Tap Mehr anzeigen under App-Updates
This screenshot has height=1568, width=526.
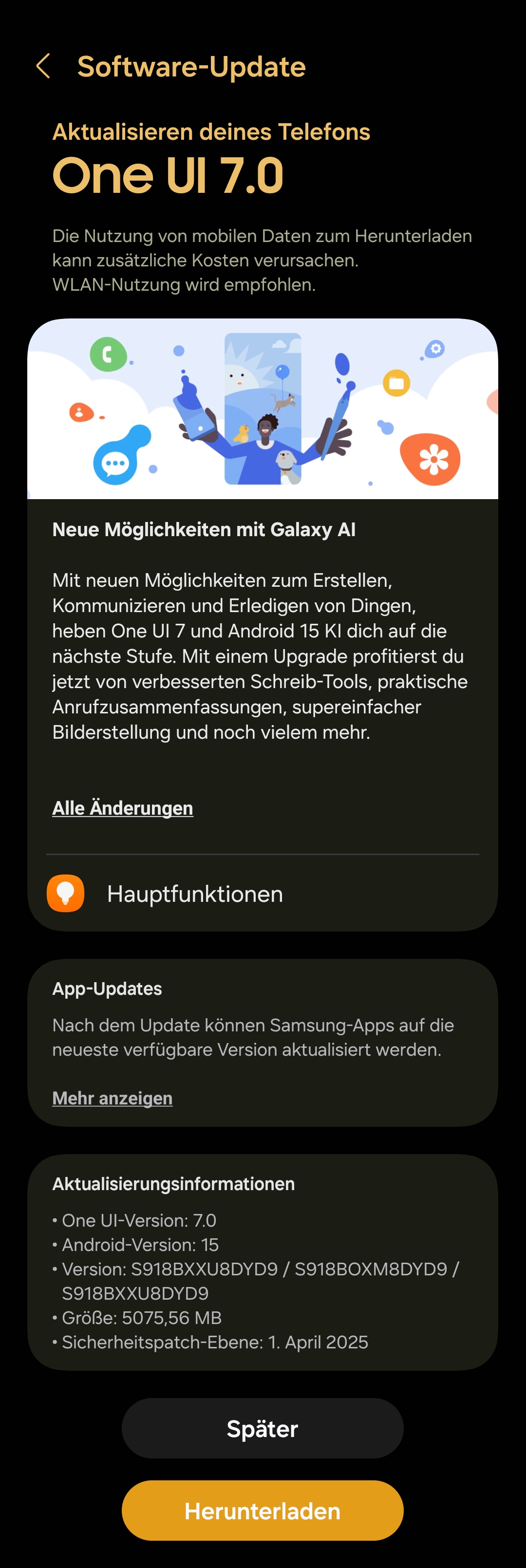tap(112, 1098)
